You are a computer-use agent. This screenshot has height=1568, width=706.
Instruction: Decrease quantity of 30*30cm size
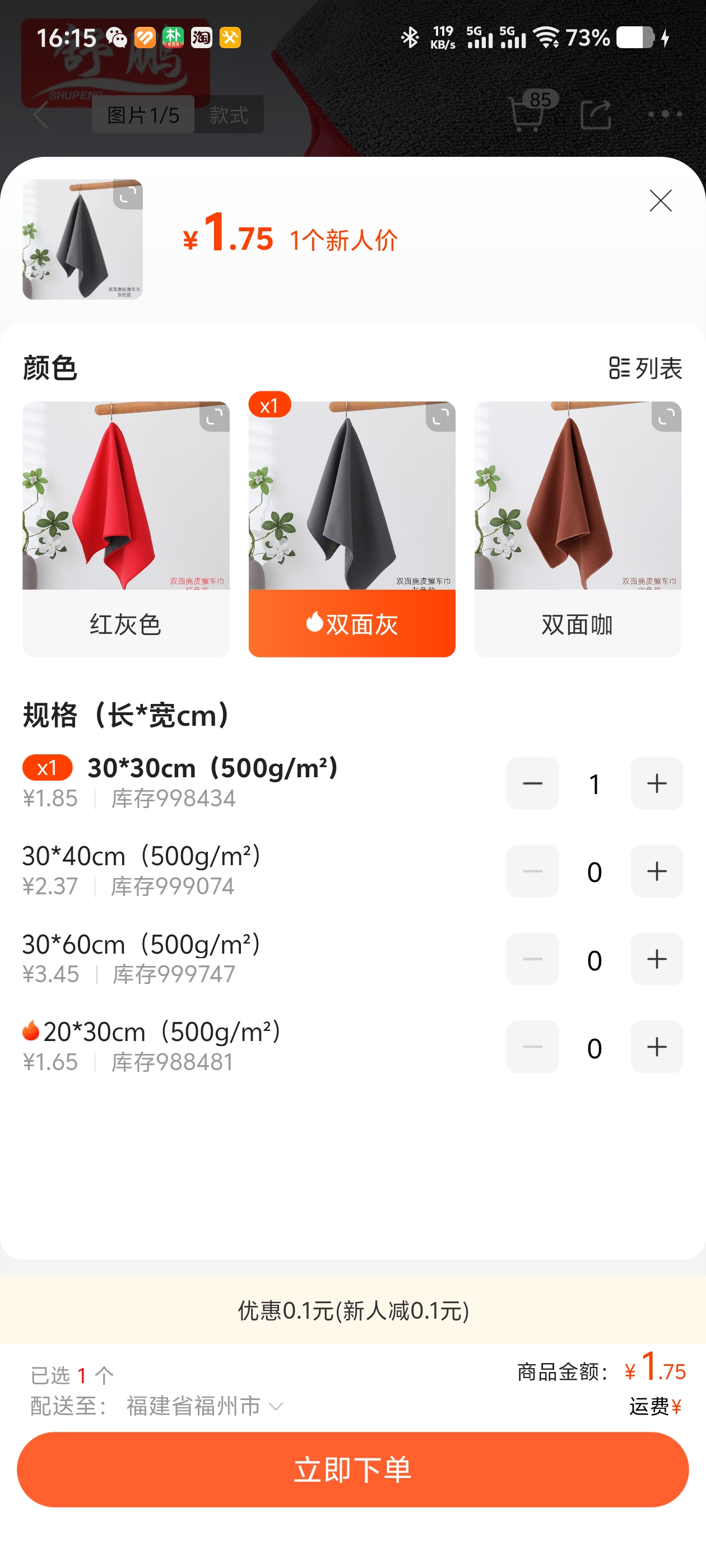(x=532, y=783)
